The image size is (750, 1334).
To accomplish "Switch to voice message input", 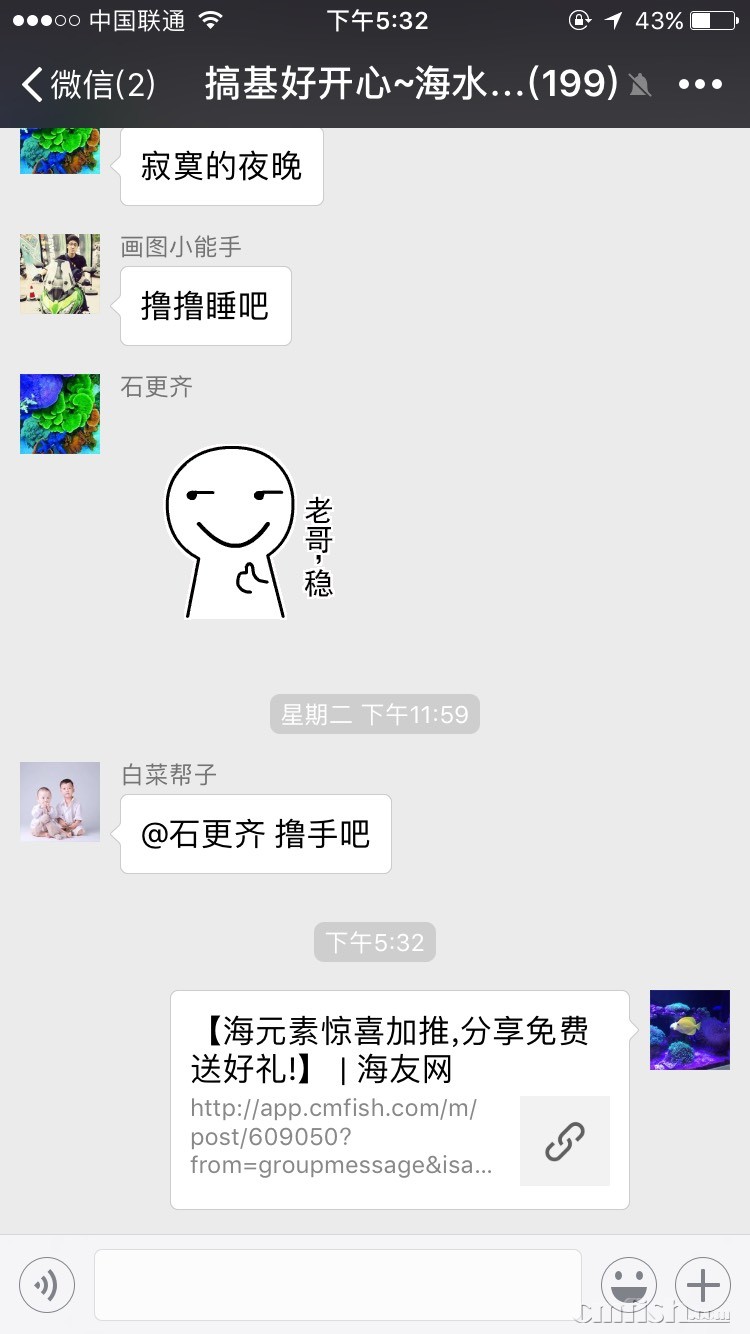I will tap(47, 1285).
